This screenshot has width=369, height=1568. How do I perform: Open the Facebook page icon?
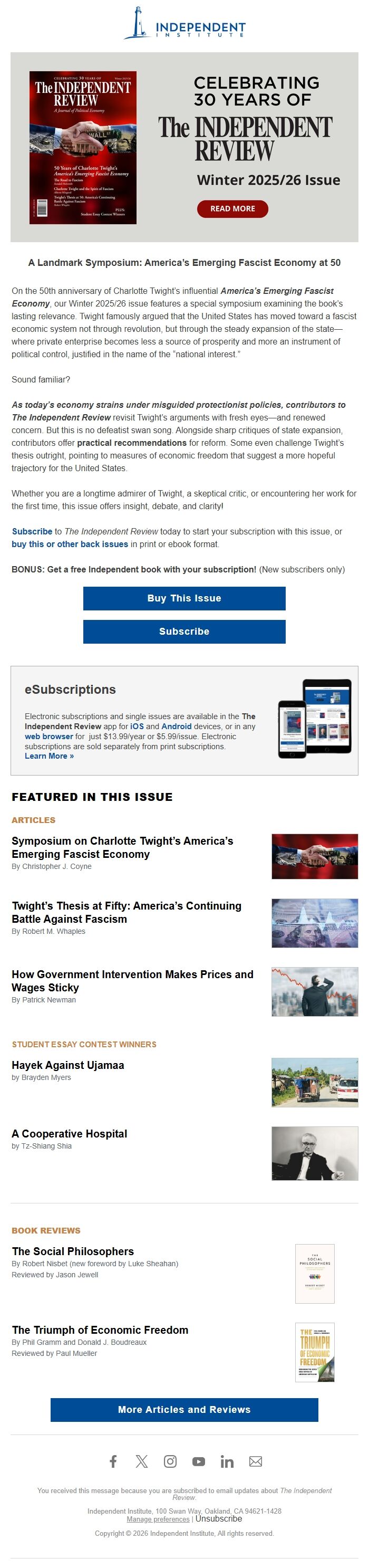[x=113, y=1461]
